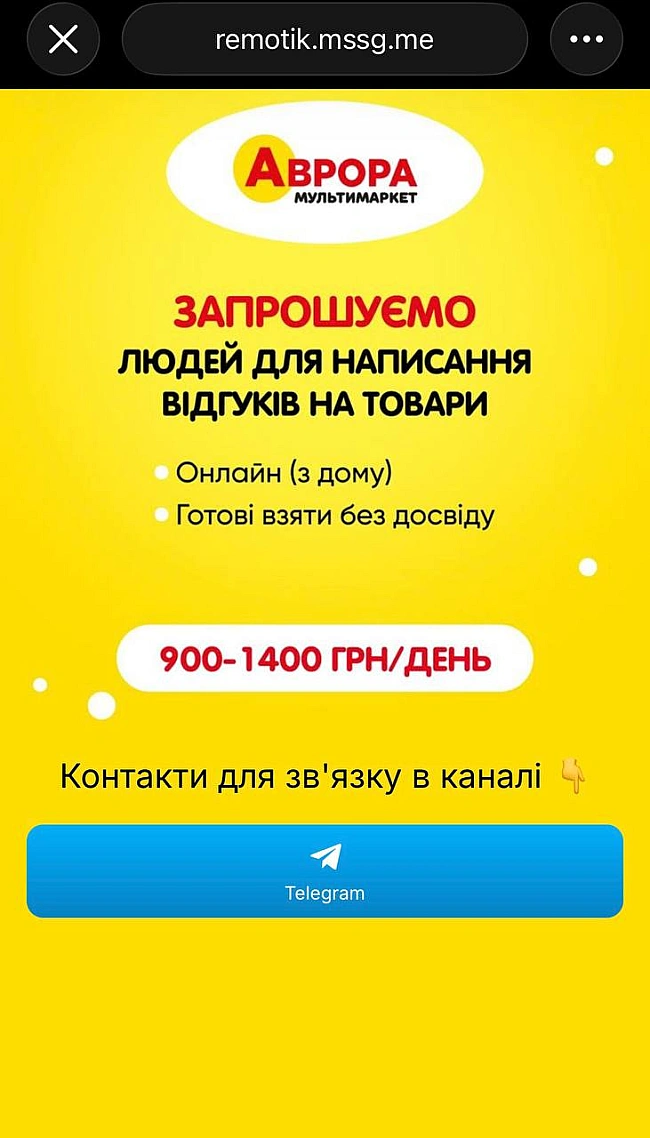The height and width of the screenshot is (1138, 650).
Task: Tap the remotik.mssg.me address bar
Action: click(324, 40)
